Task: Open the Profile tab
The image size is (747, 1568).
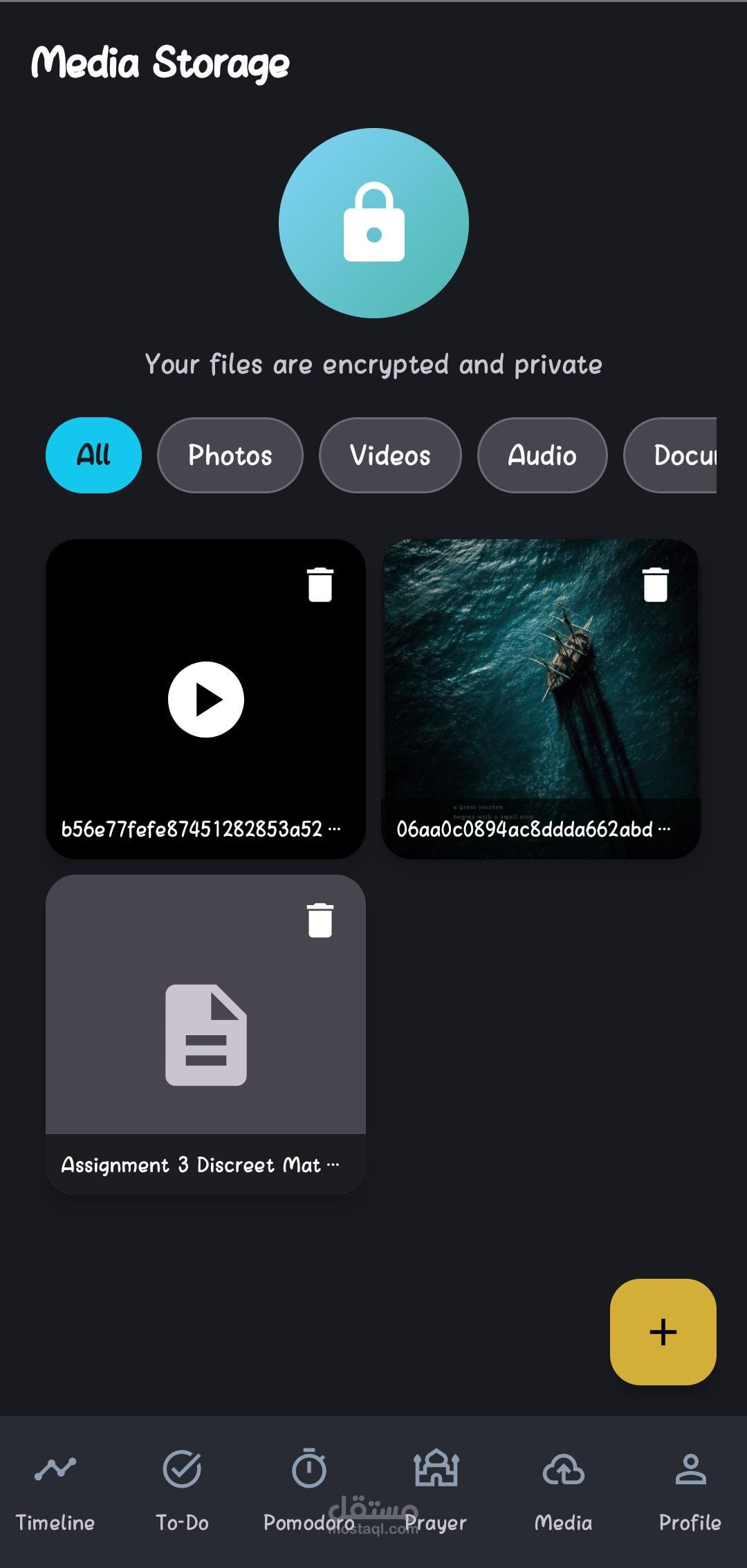Action: [x=690, y=1488]
